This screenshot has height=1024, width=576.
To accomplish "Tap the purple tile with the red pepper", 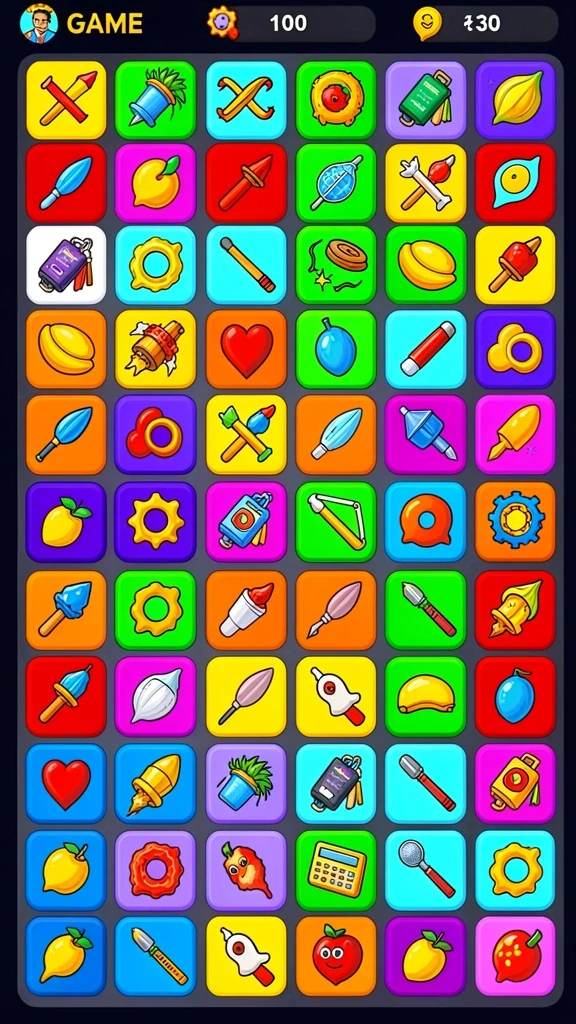I will pyautogui.click(x=246, y=871).
